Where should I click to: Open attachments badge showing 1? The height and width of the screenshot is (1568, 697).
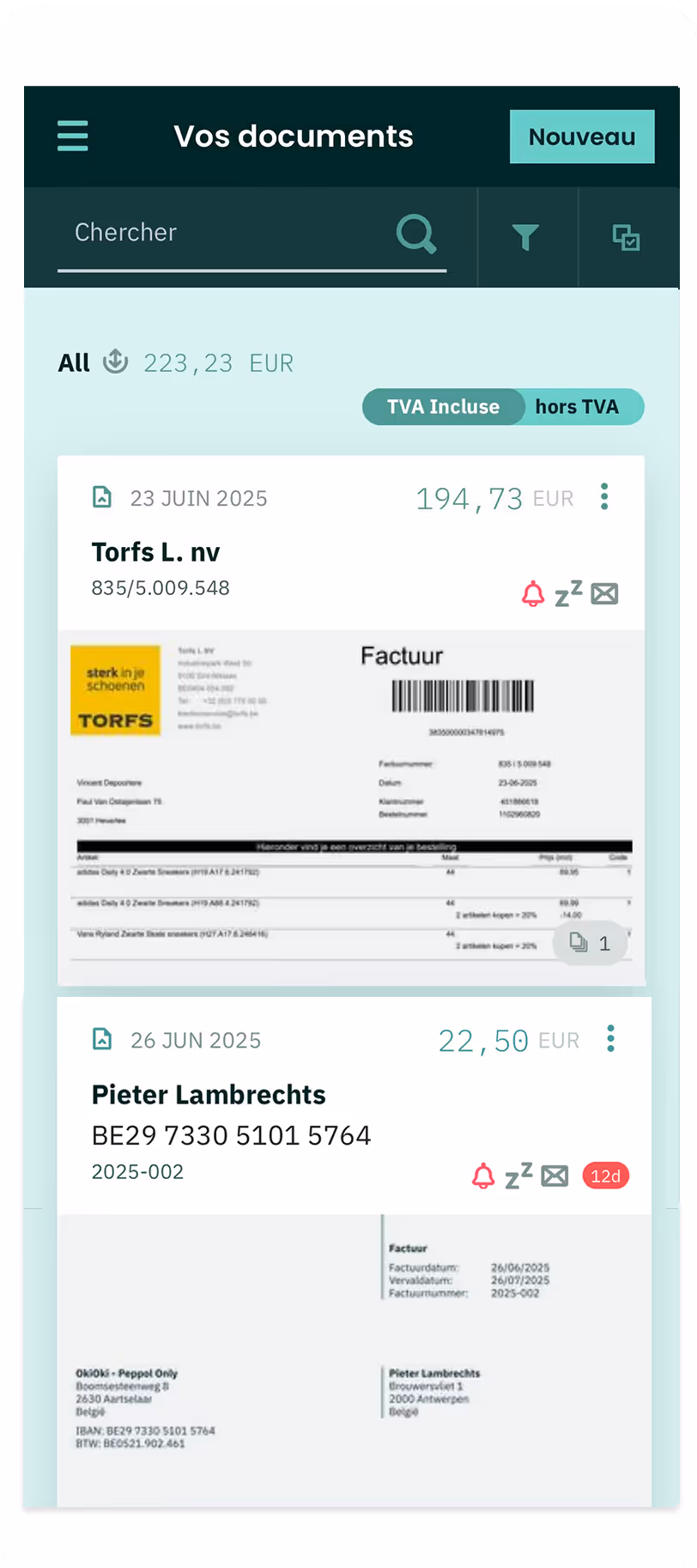point(590,944)
